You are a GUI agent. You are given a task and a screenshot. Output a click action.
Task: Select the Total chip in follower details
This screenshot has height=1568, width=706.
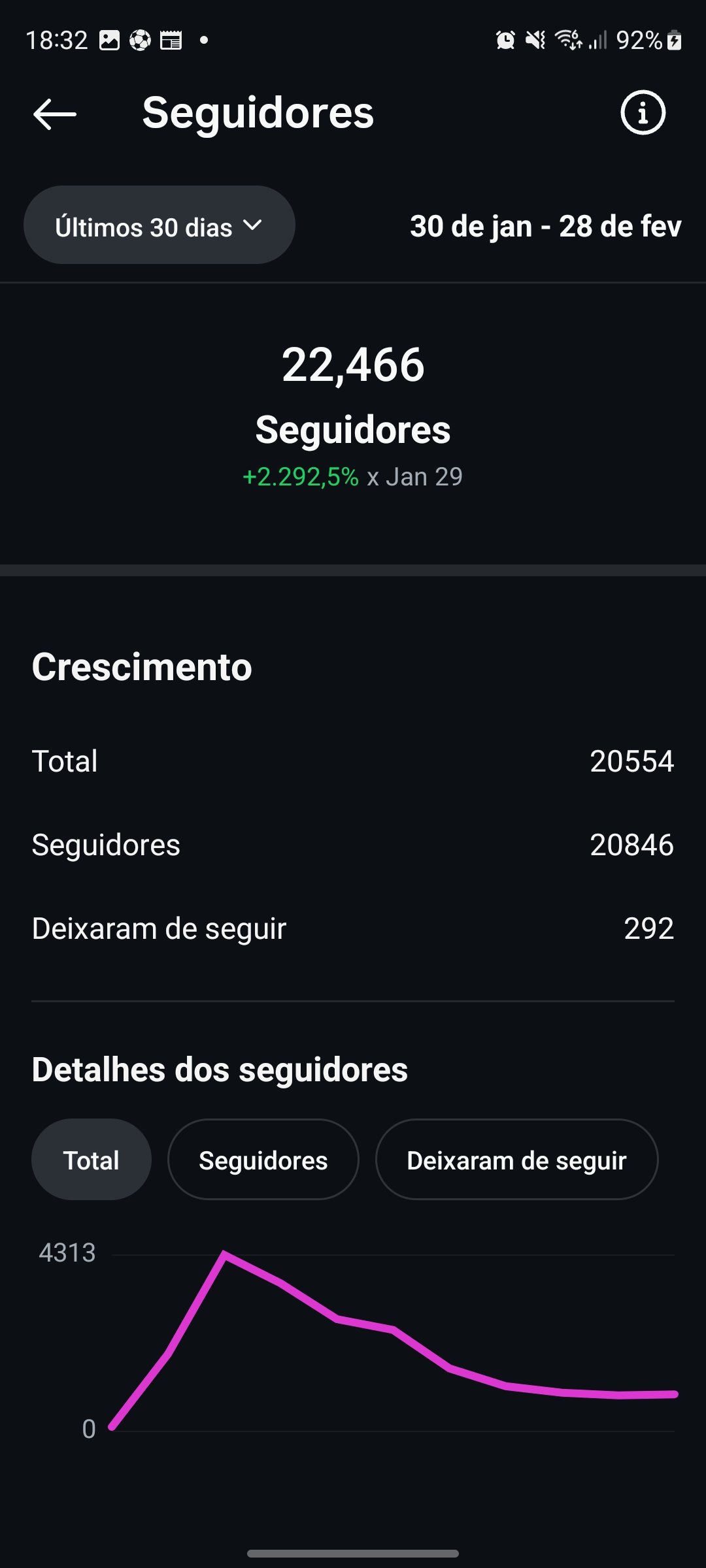(92, 1160)
